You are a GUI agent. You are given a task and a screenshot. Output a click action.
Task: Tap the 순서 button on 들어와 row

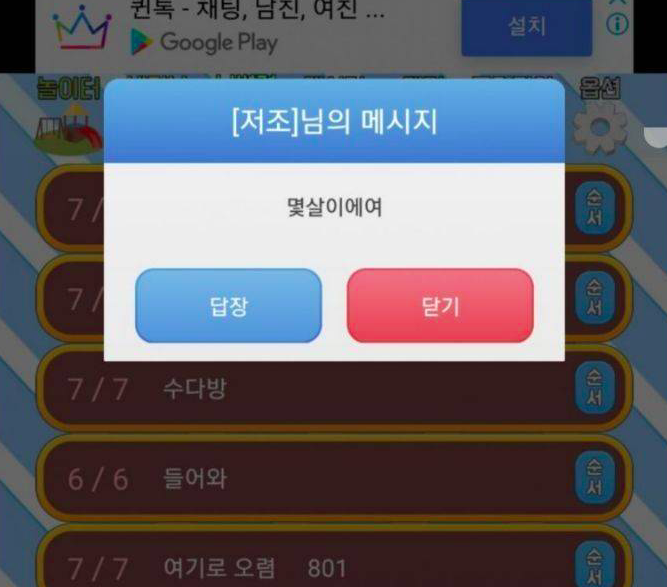595,479
